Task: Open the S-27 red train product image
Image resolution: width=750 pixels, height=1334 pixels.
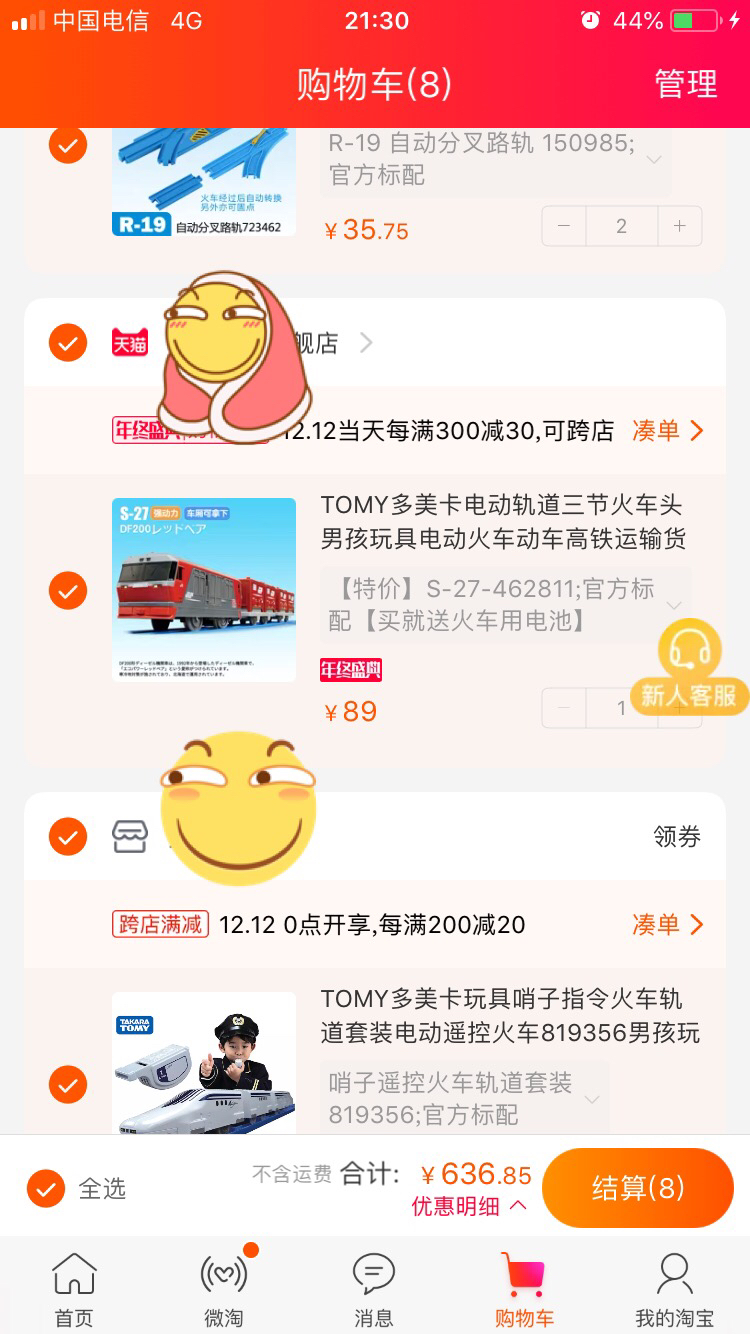Action: click(x=204, y=590)
